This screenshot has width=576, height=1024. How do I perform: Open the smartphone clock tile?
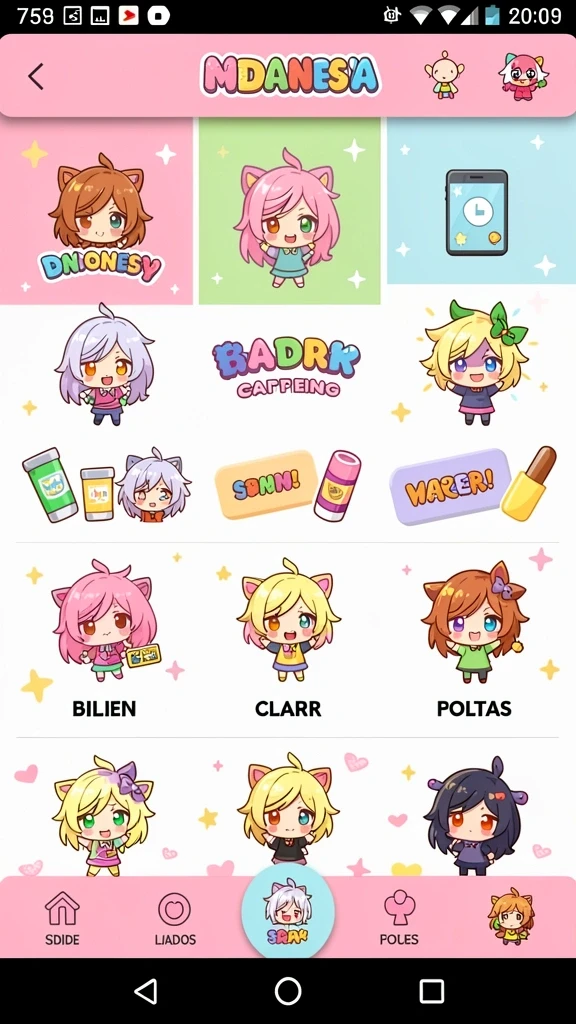(481, 201)
